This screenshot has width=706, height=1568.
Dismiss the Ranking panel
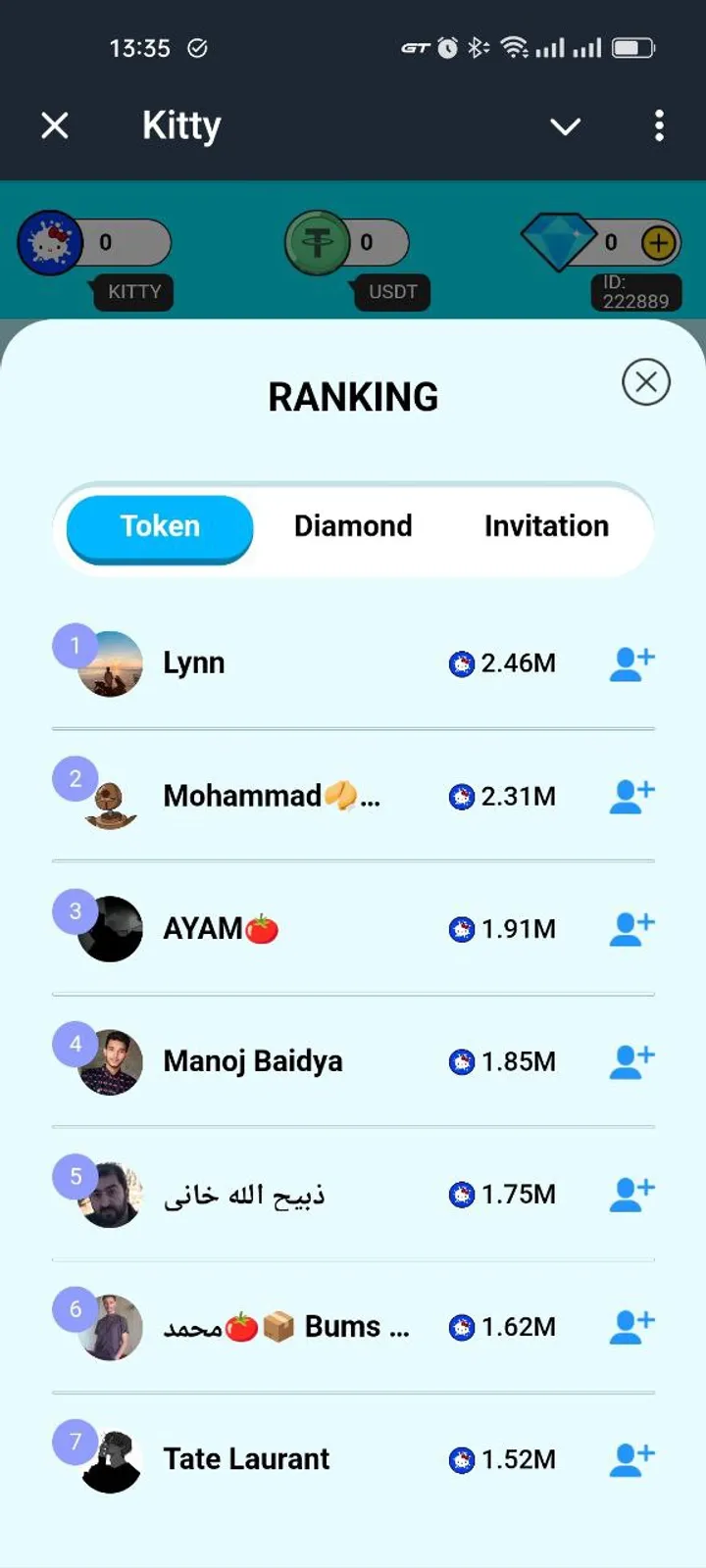click(x=646, y=382)
